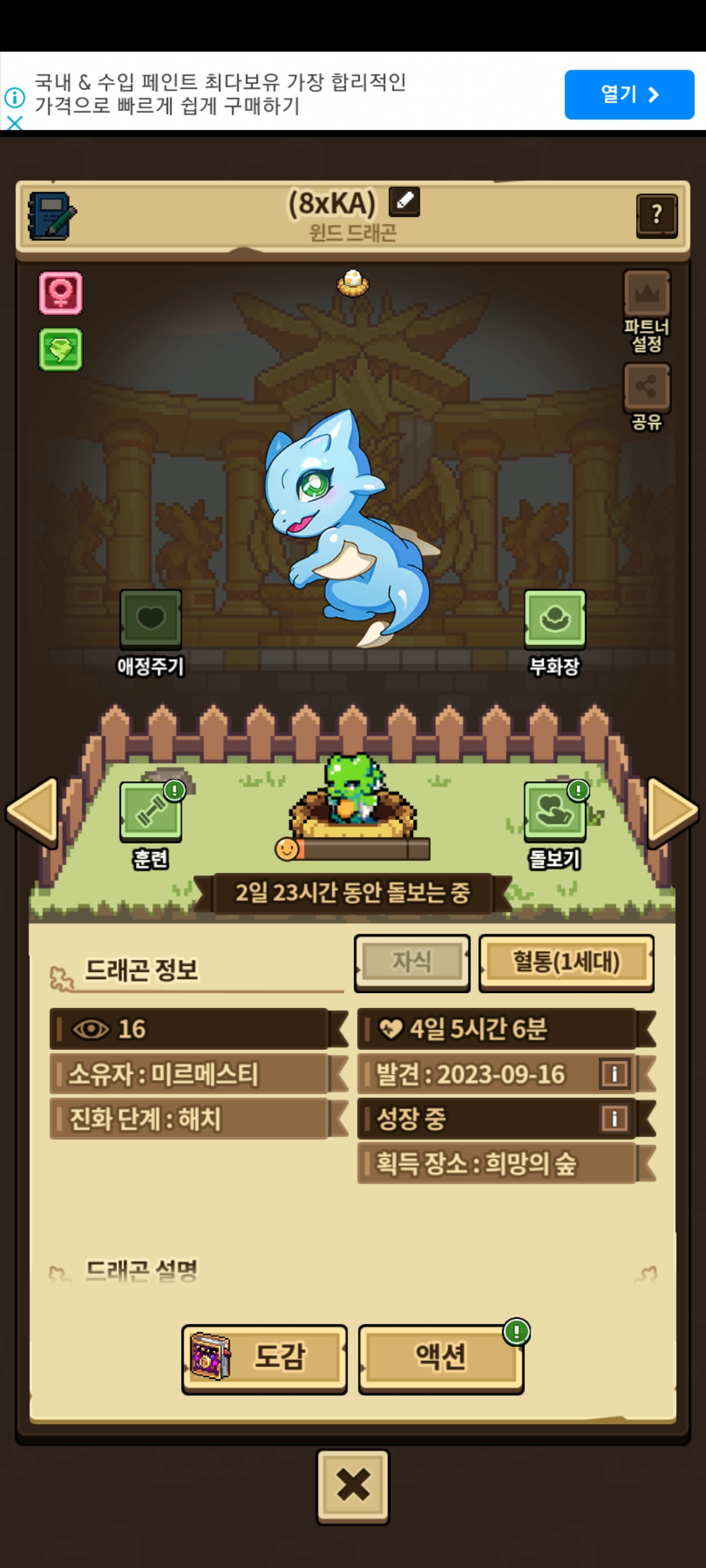Viewport: 706px width, 1568px height.
Task: Switch to the 자식 tab
Action: 412,962
